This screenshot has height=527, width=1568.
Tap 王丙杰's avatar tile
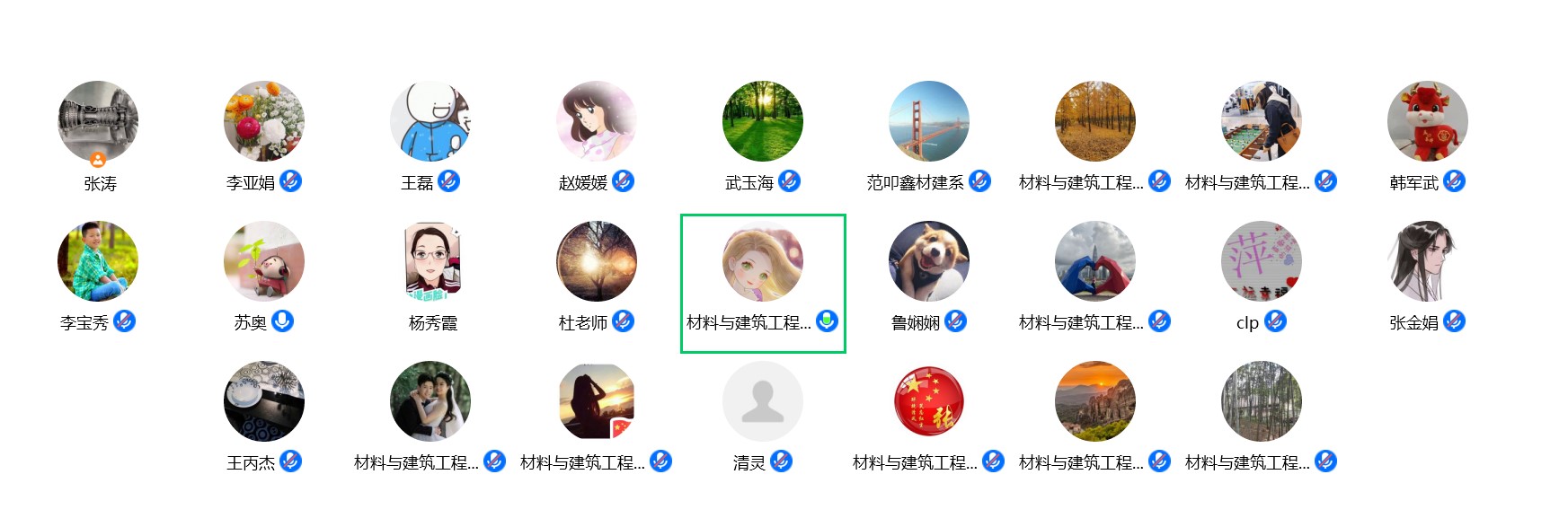pyautogui.click(x=264, y=402)
